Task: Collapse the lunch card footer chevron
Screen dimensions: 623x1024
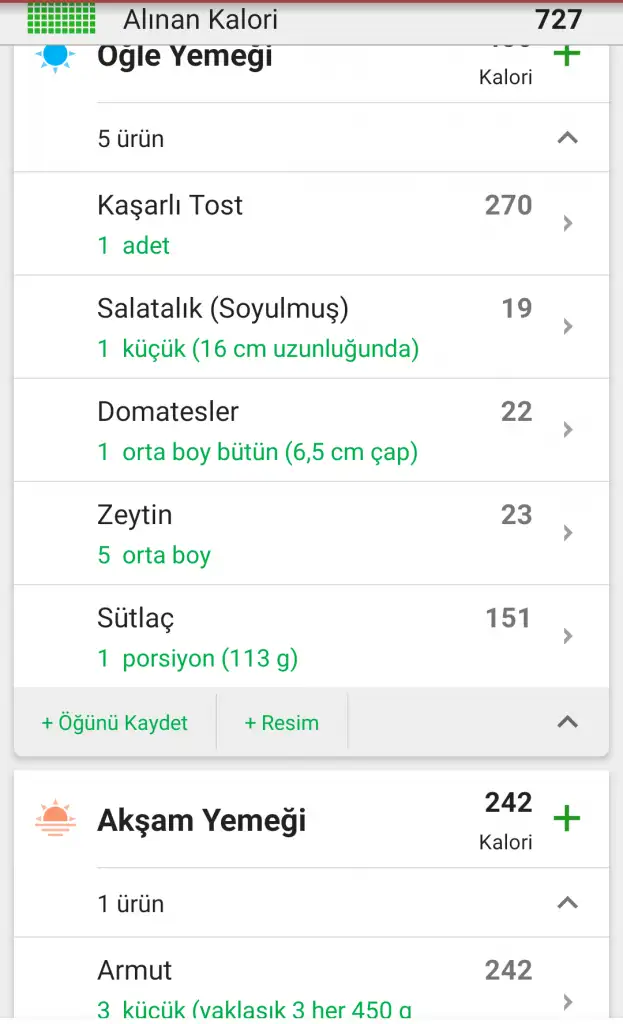Action: [567, 721]
